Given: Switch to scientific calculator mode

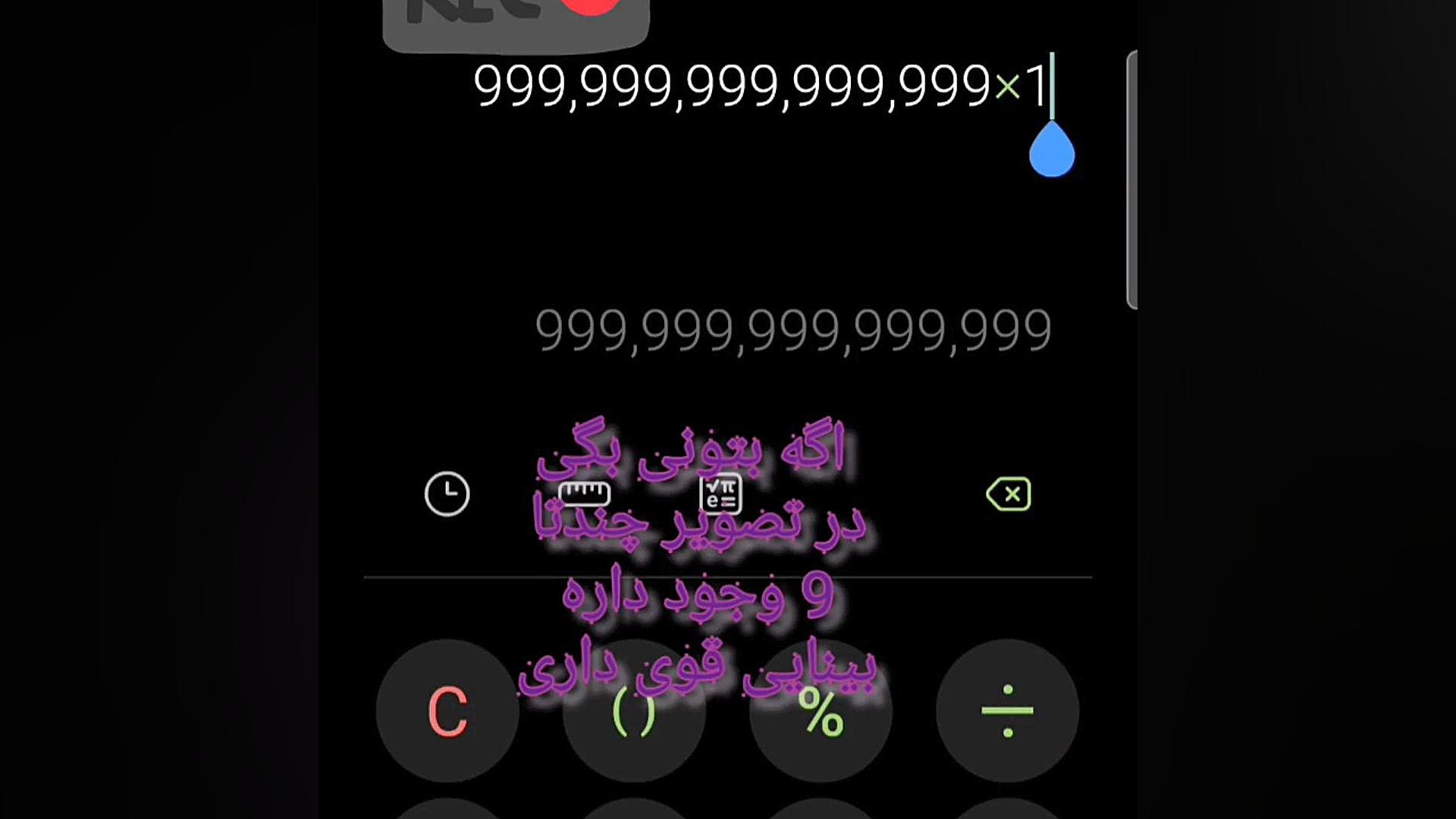Looking at the screenshot, I should tap(720, 494).
